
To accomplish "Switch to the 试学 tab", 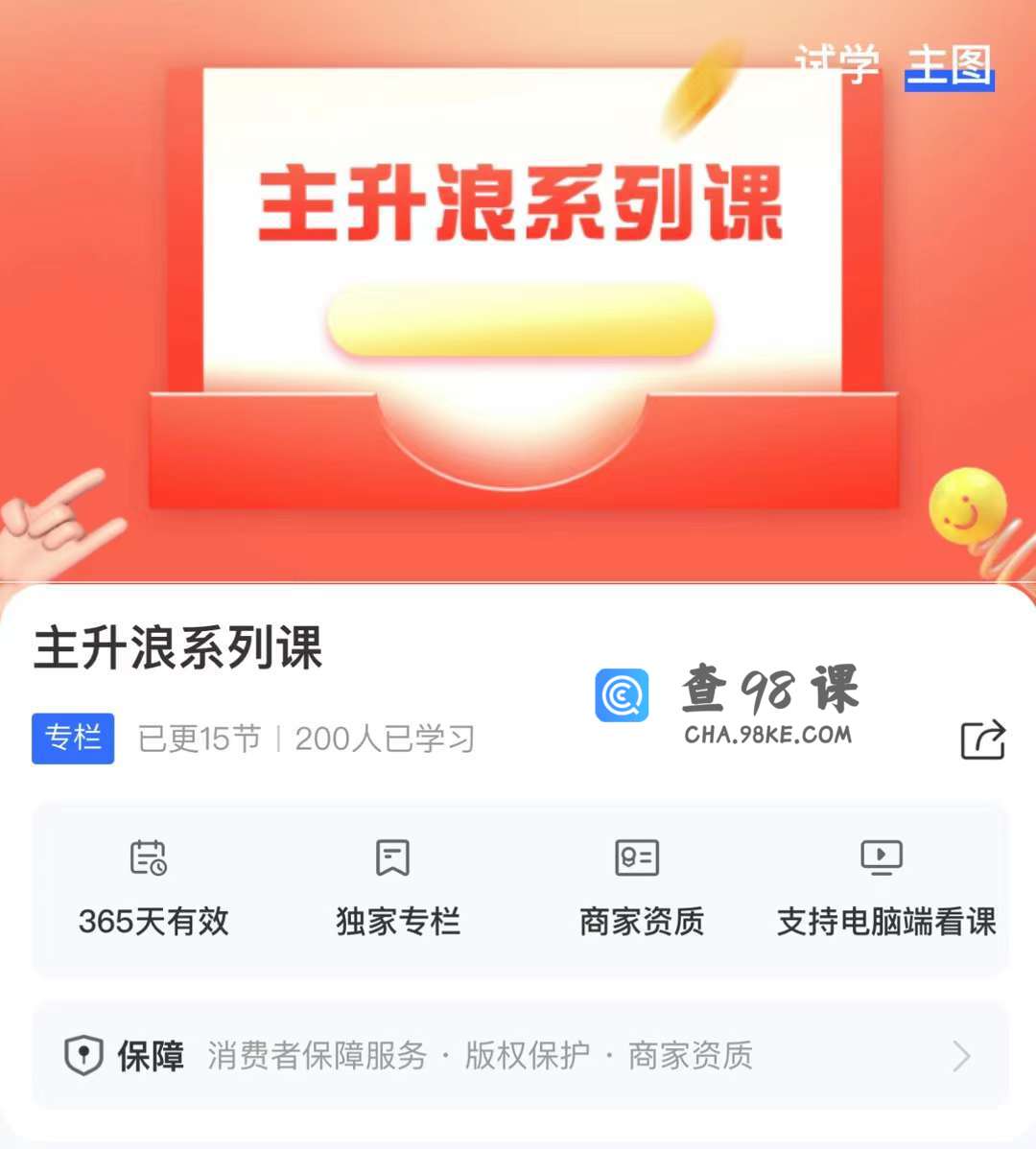I will pos(836,65).
